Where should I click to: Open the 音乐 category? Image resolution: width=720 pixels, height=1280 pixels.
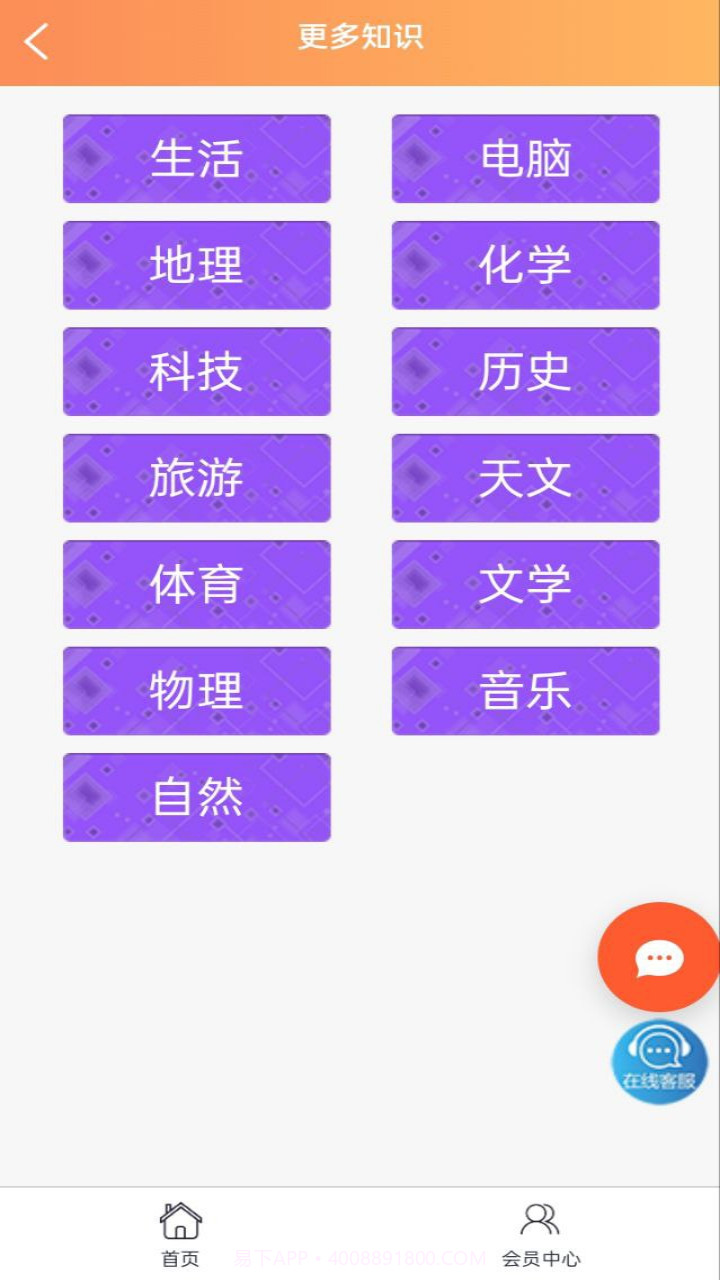526,691
